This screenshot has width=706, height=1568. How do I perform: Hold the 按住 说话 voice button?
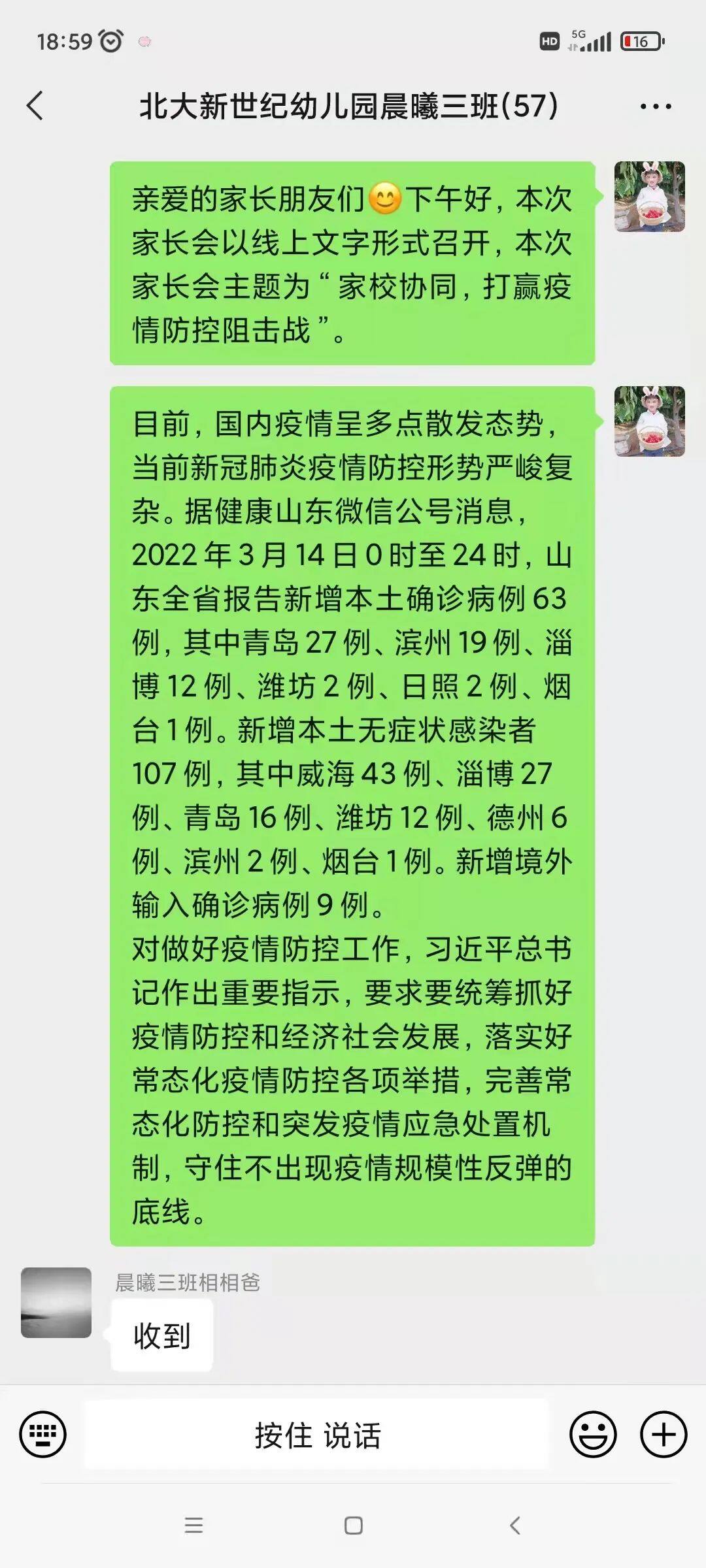(x=317, y=1435)
